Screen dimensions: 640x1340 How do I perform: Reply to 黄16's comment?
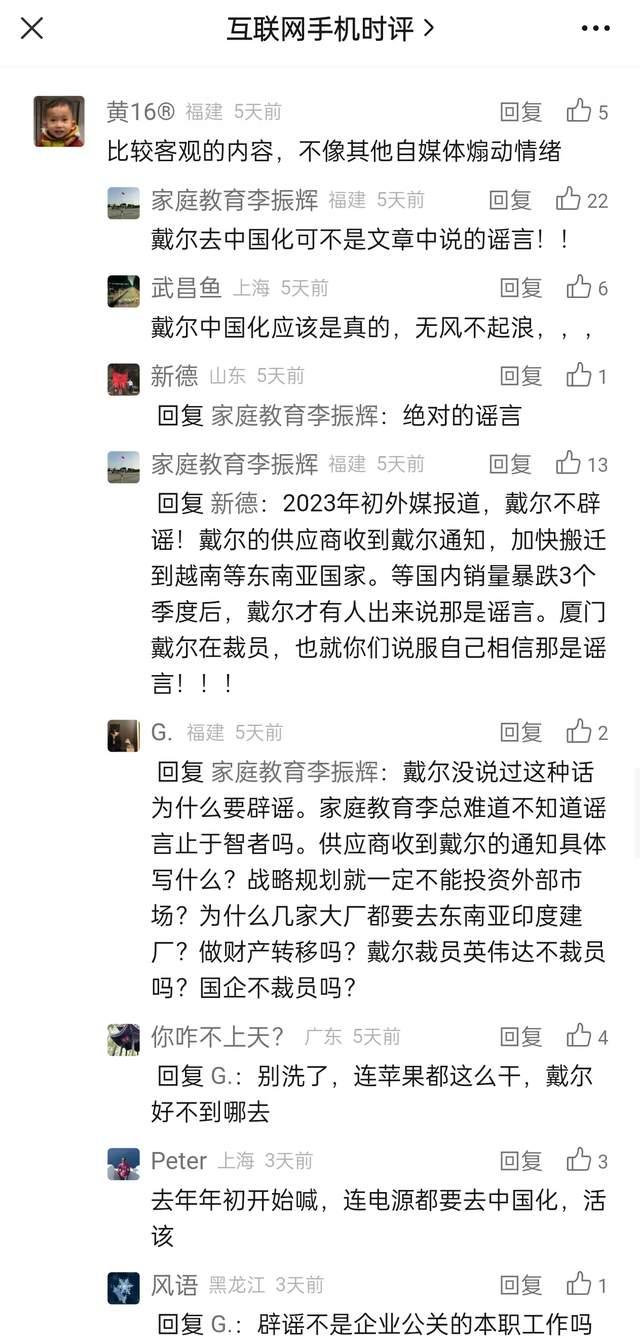(x=521, y=112)
